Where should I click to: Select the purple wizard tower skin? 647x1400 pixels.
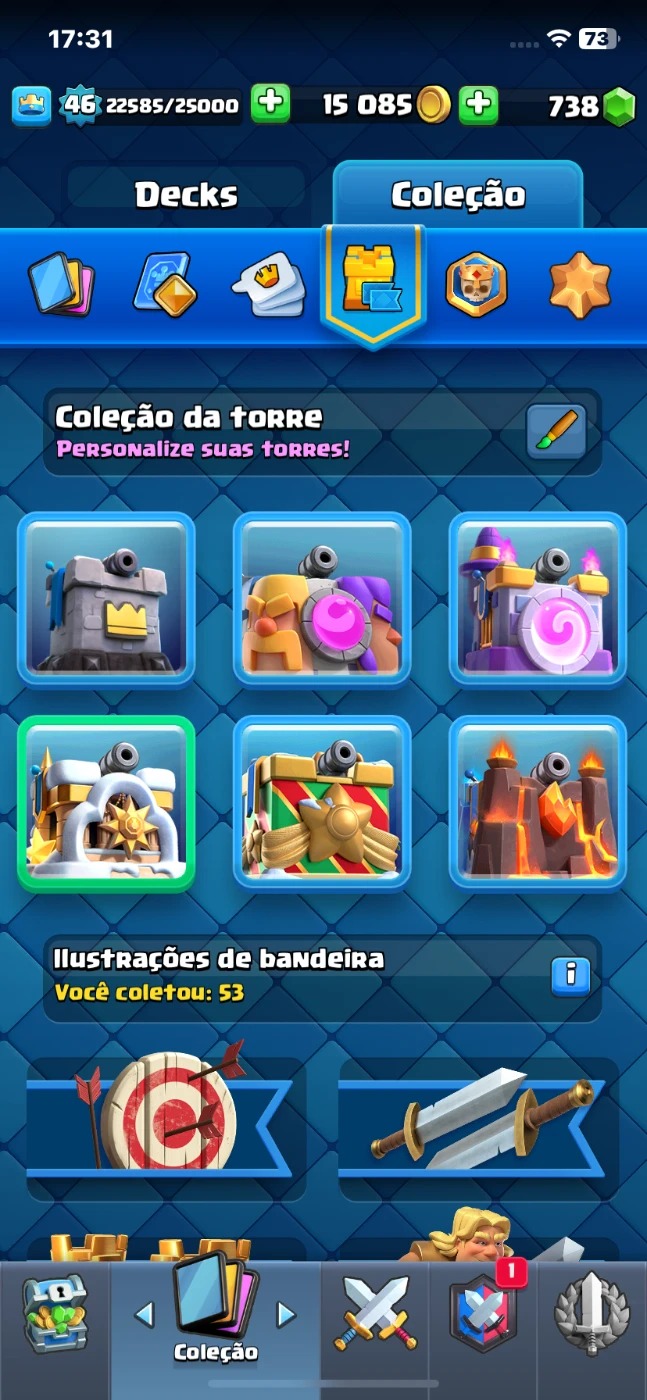(x=537, y=598)
